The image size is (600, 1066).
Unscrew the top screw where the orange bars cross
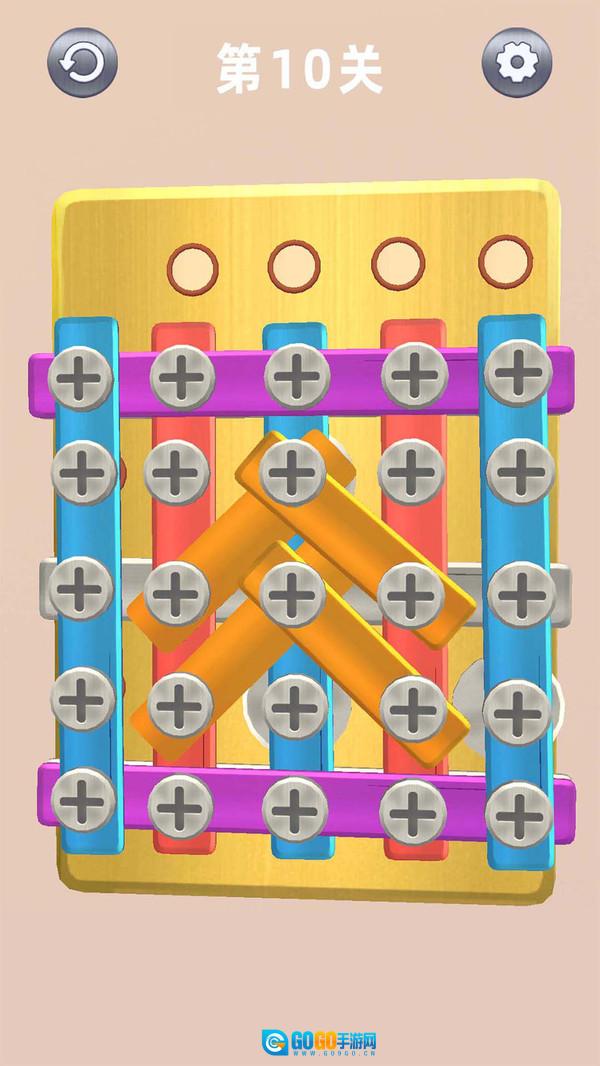pyautogui.click(x=292, y=472)
